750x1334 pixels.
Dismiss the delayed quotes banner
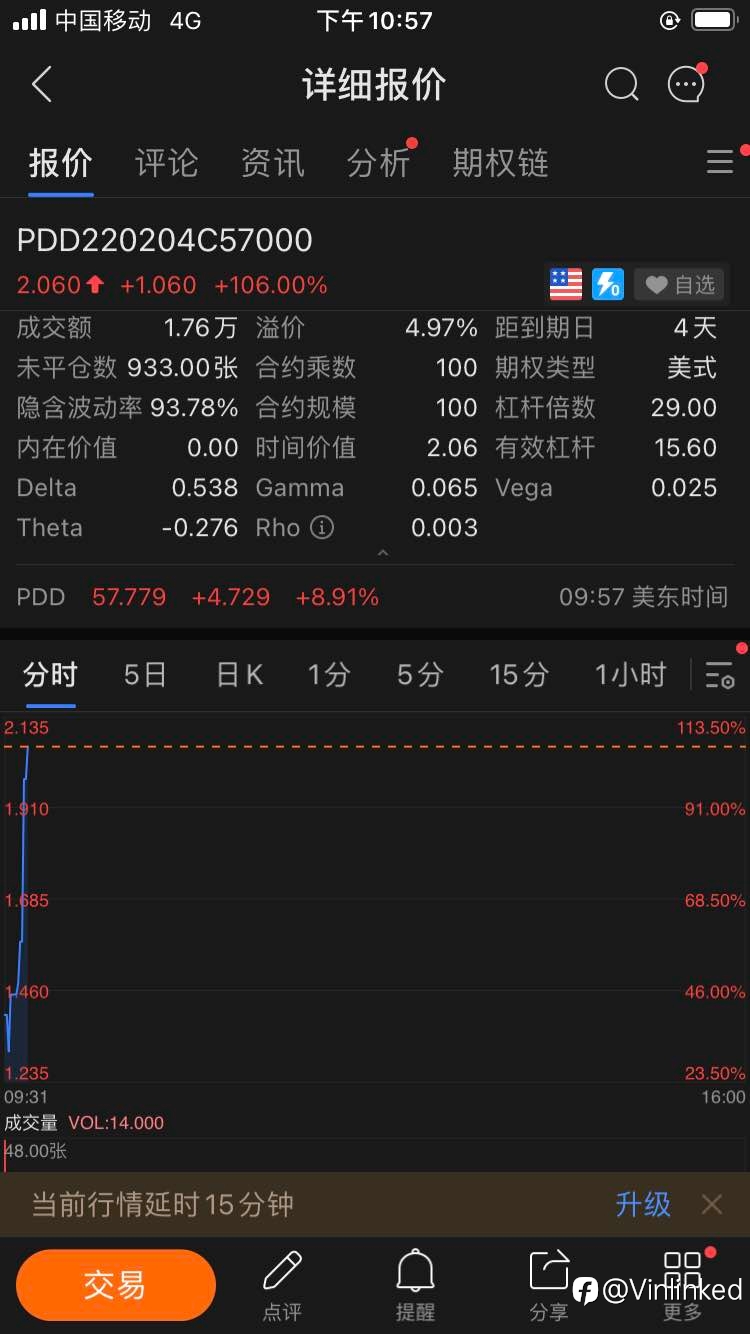point(712,1204)
